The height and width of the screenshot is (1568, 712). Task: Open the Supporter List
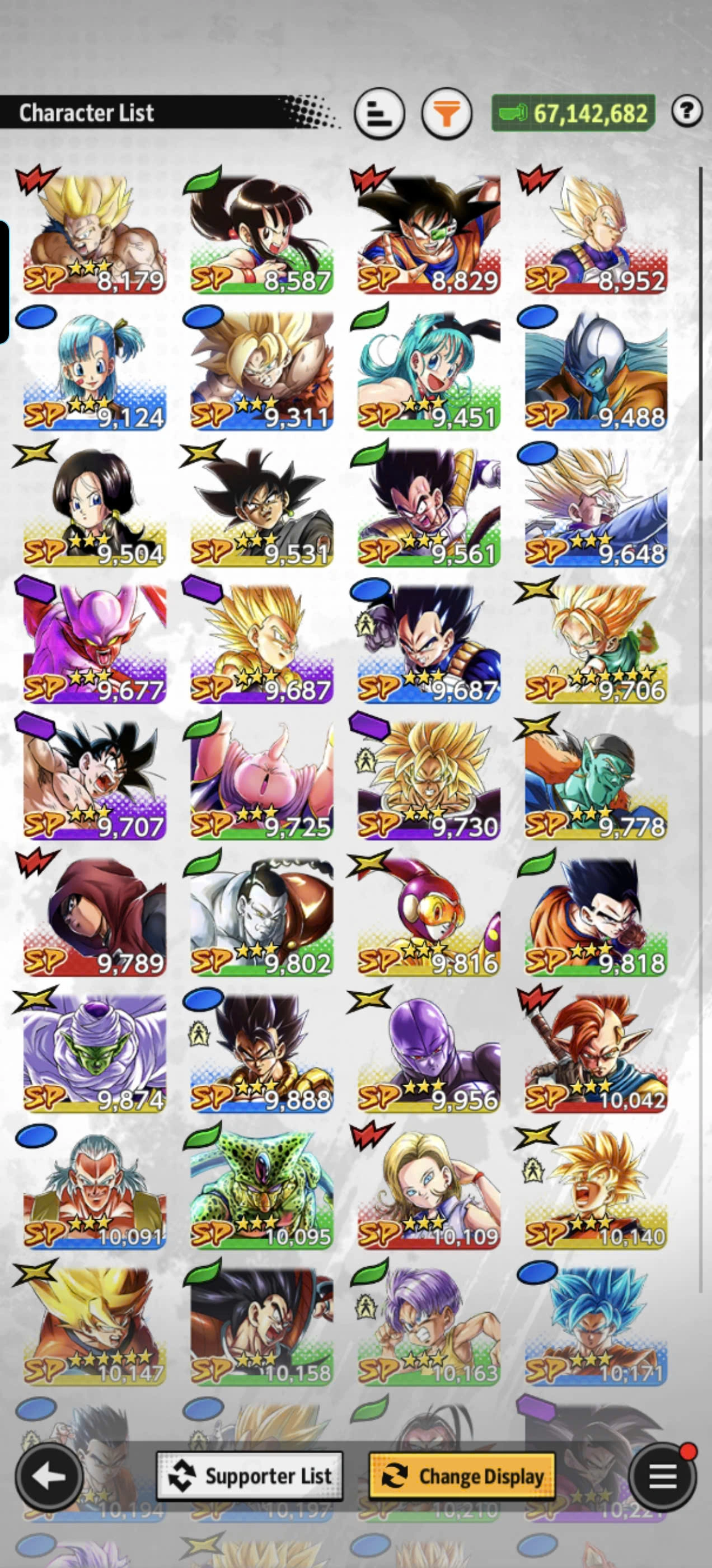click(250, 1476)
